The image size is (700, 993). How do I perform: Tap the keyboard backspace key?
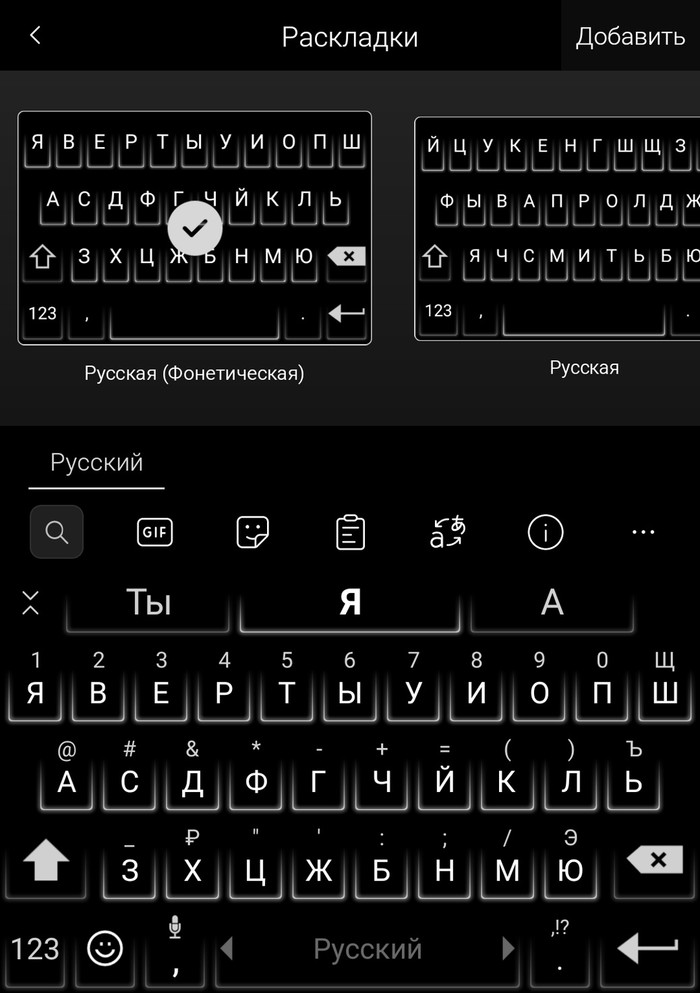point(655,860)
